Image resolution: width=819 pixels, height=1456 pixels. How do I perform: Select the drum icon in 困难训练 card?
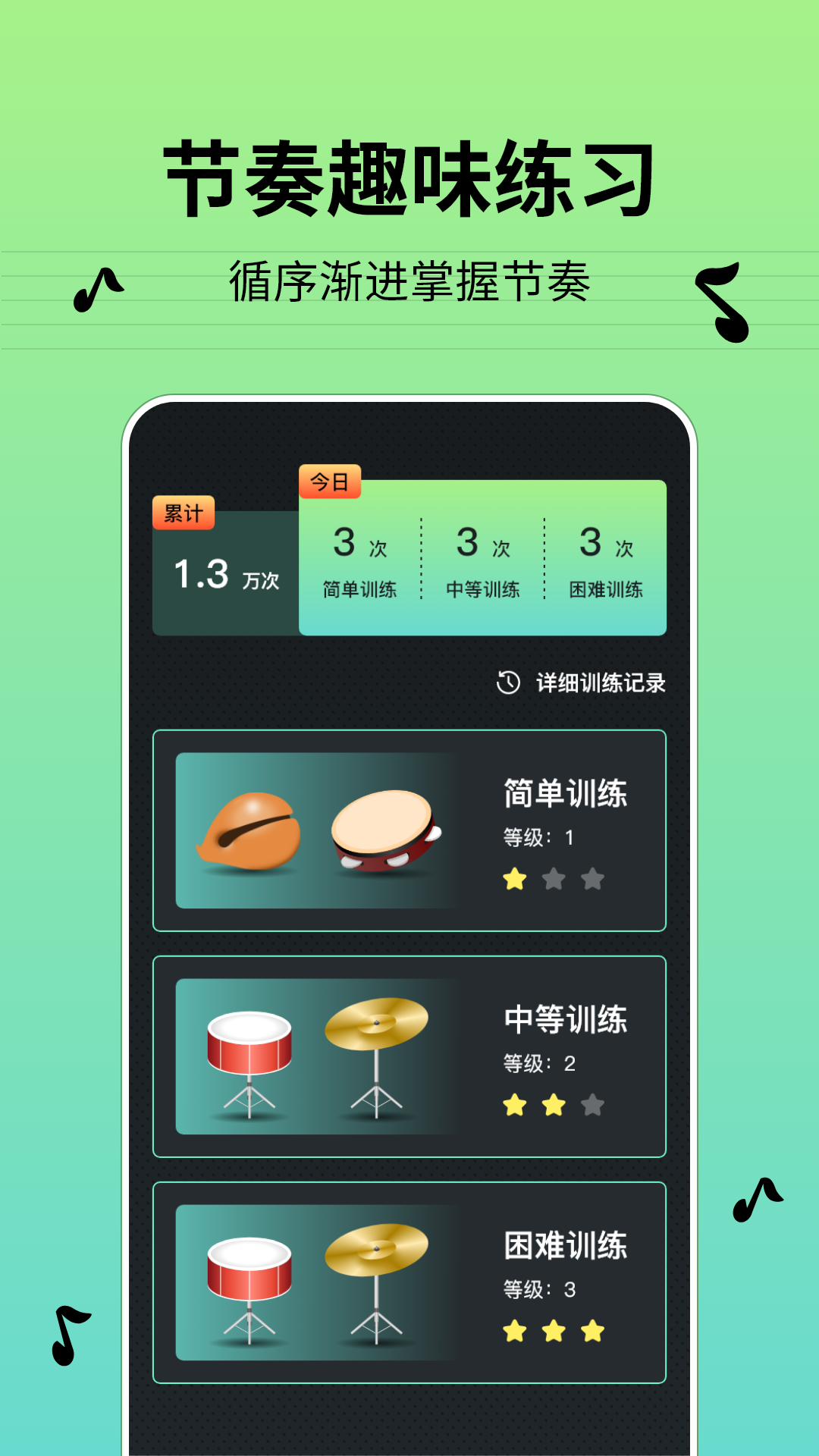coord(250,1274)
